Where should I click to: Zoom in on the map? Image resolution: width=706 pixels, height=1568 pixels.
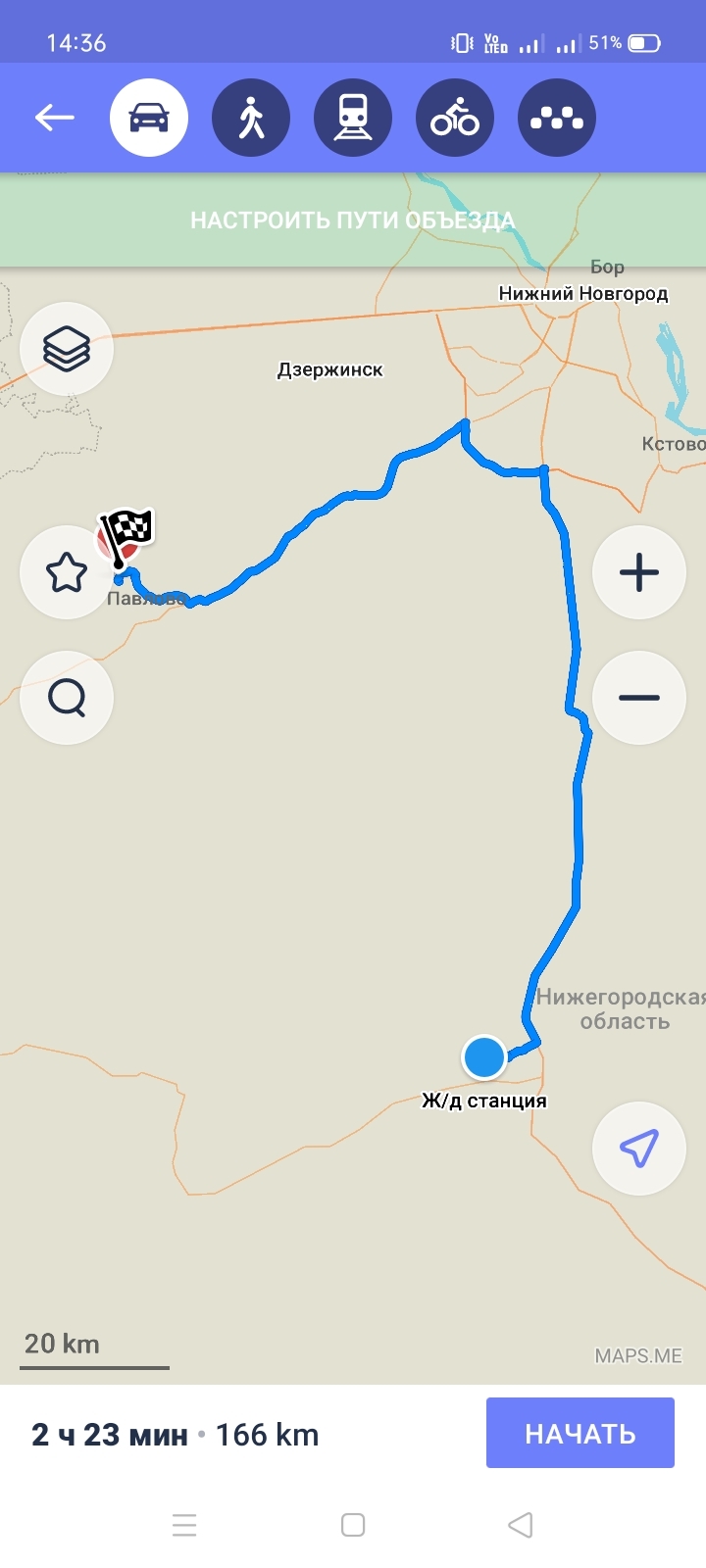pos(639,572)
